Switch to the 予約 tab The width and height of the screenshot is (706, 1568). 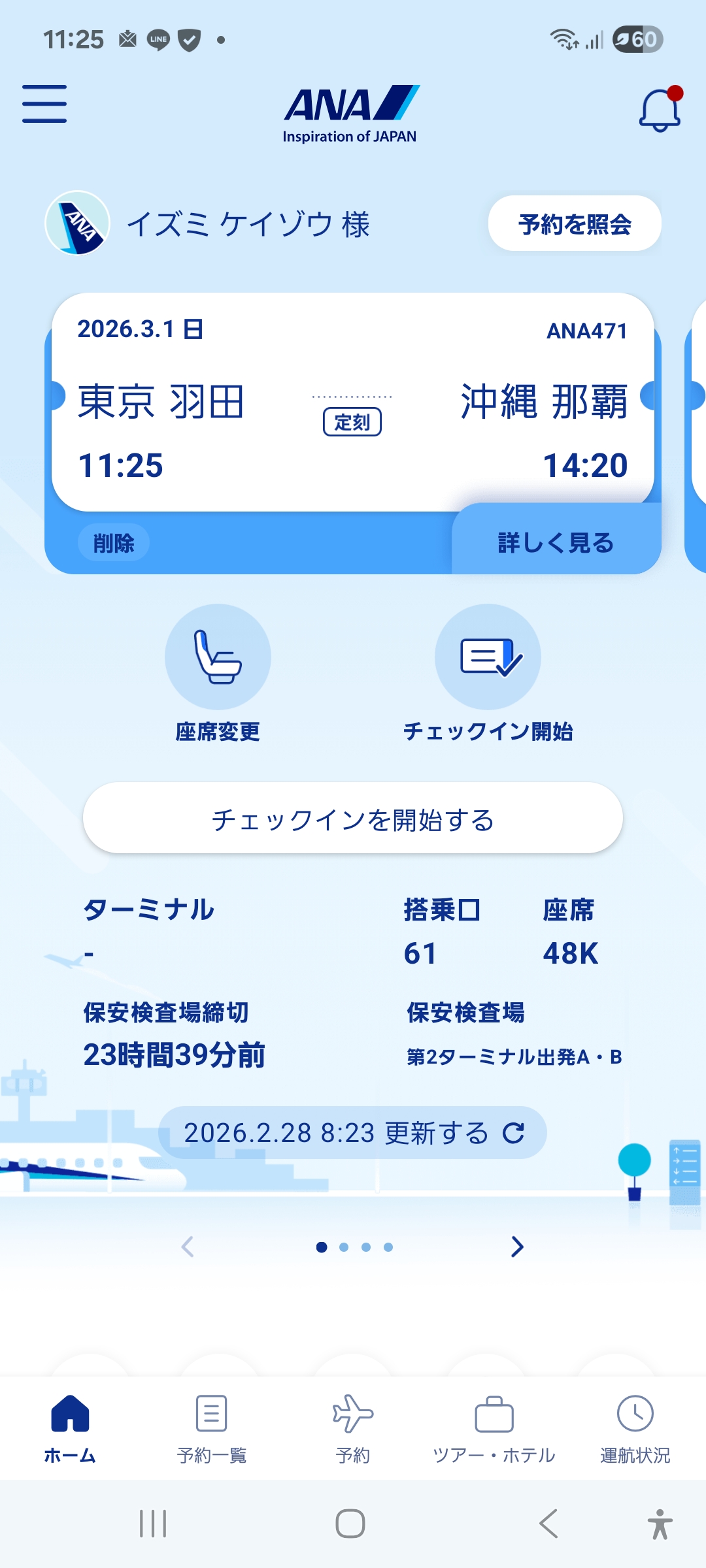tap(352, 1428)
